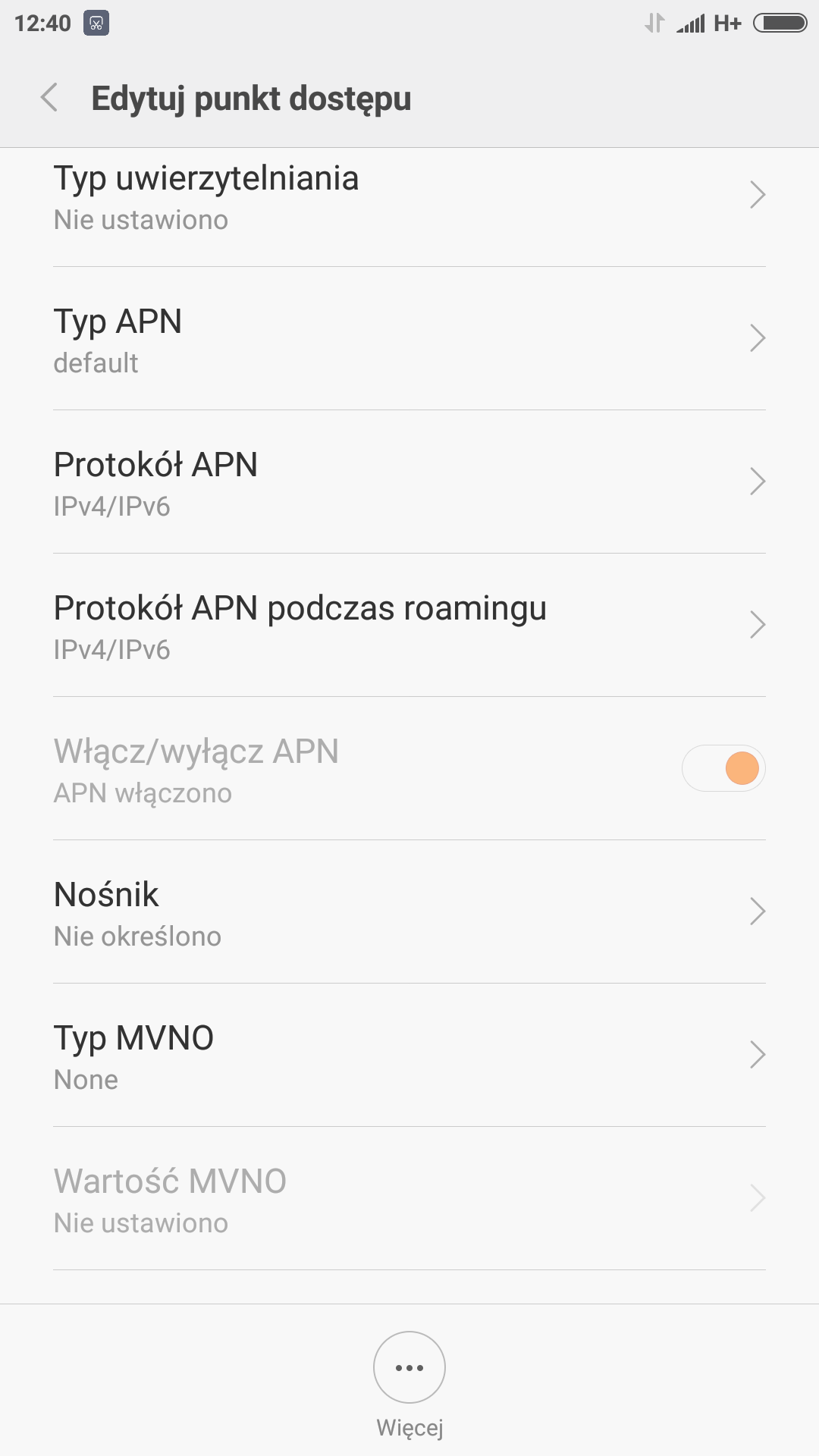Image resolution: width=819 pixels, height=1456 pixels.
Task: Open Typ MVNO setting
Action: click(x=409, y=1056)
